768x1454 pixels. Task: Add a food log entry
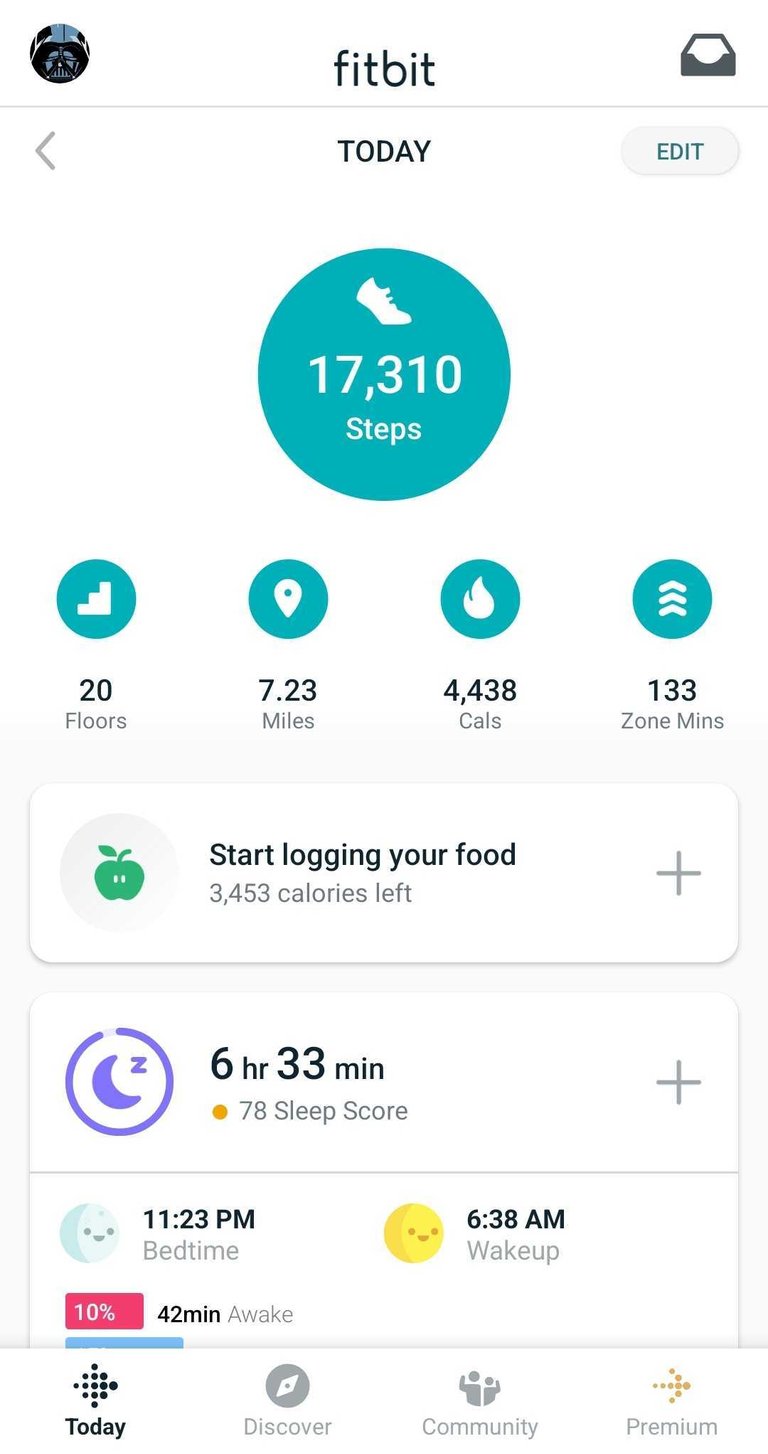click(678, 873)
